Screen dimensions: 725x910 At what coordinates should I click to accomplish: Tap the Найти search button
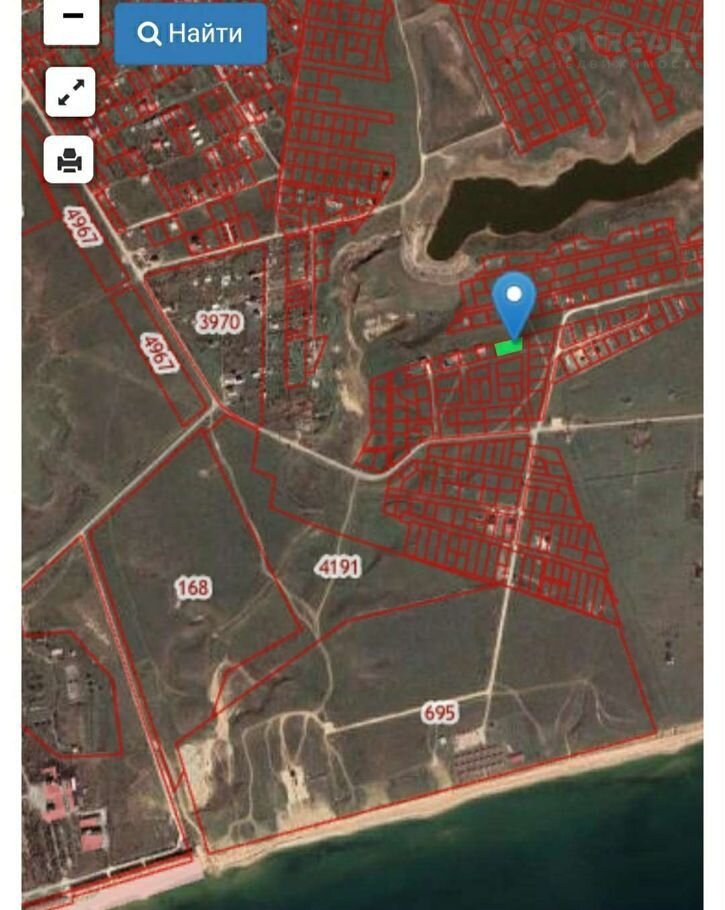click(190, 34)
